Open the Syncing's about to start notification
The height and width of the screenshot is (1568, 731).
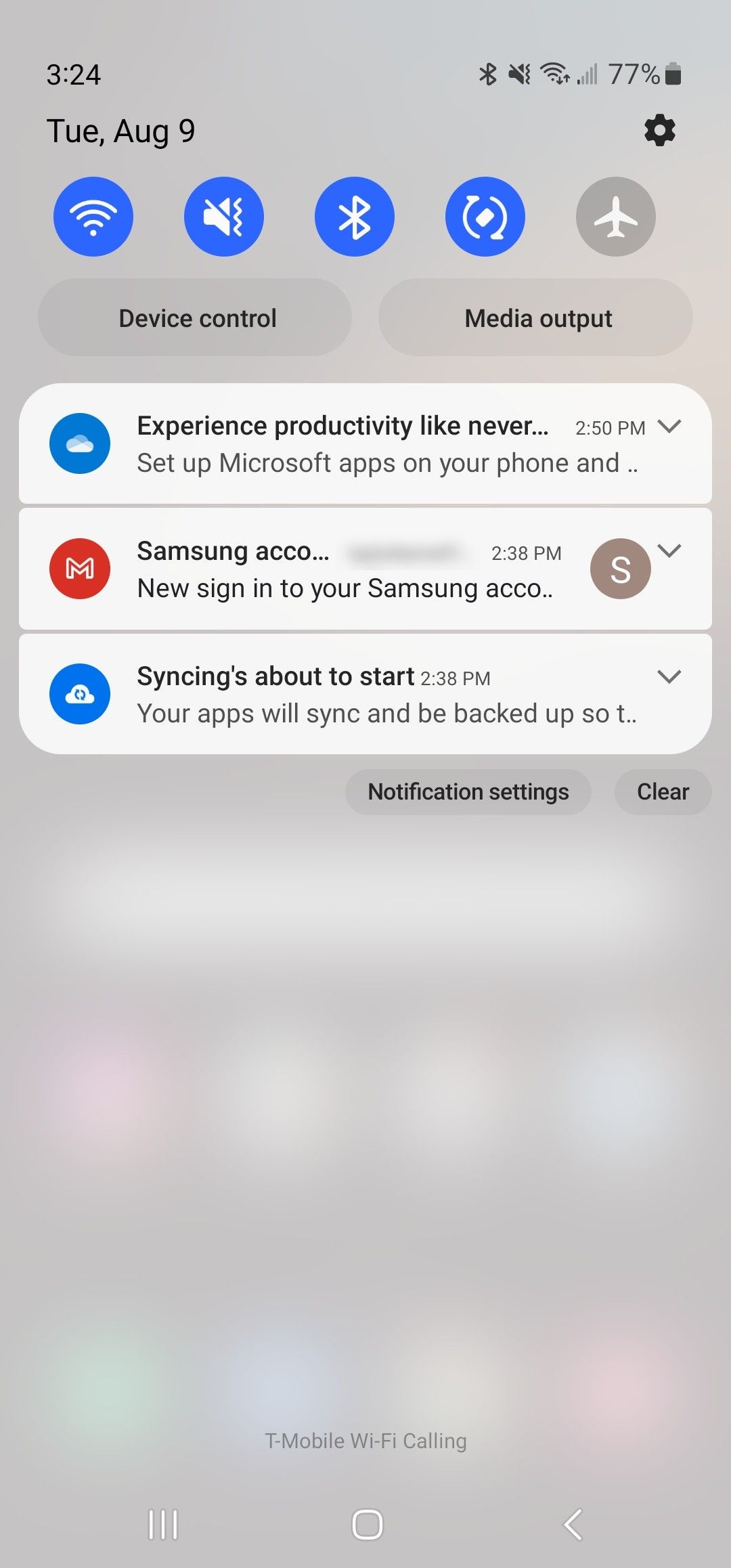365,694
